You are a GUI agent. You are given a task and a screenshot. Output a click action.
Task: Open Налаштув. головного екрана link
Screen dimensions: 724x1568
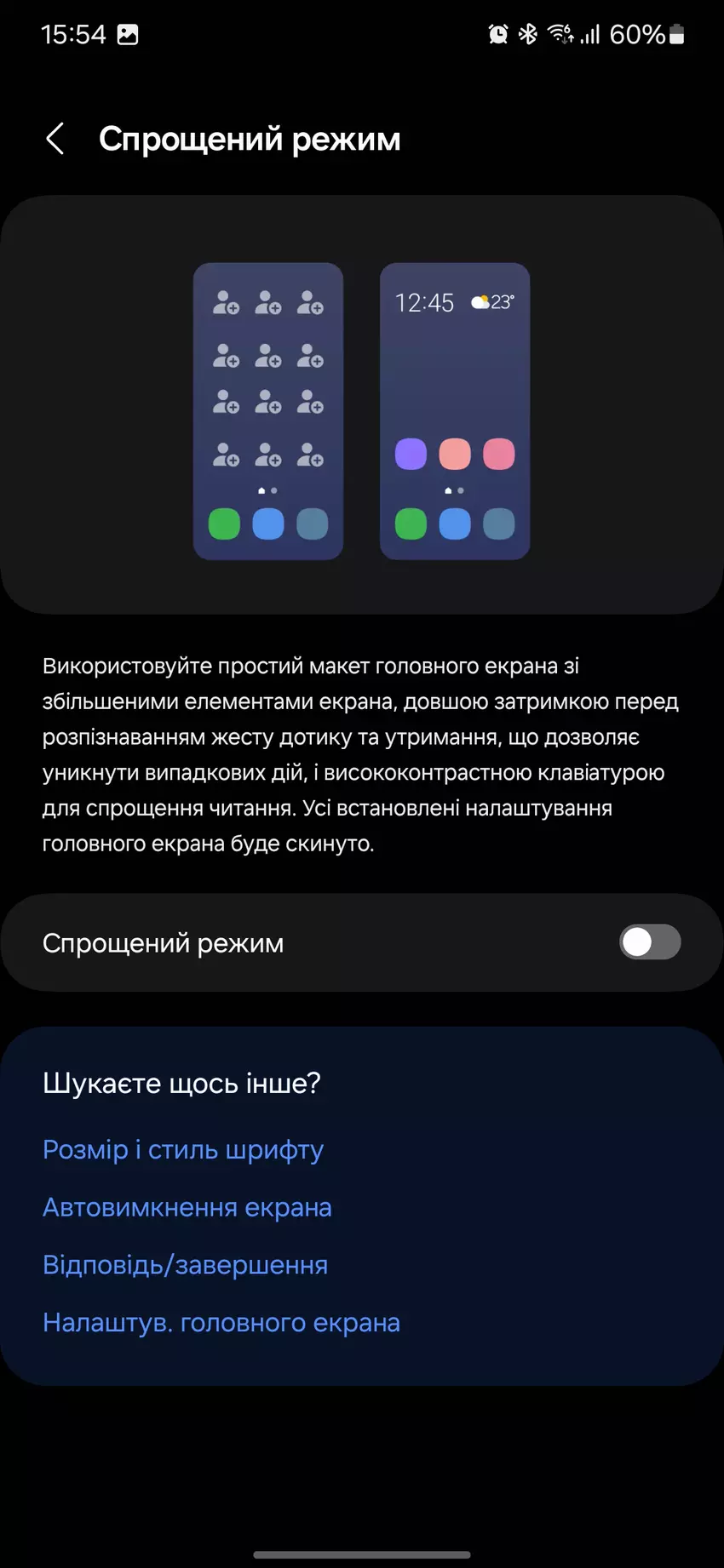(221, 1323)
